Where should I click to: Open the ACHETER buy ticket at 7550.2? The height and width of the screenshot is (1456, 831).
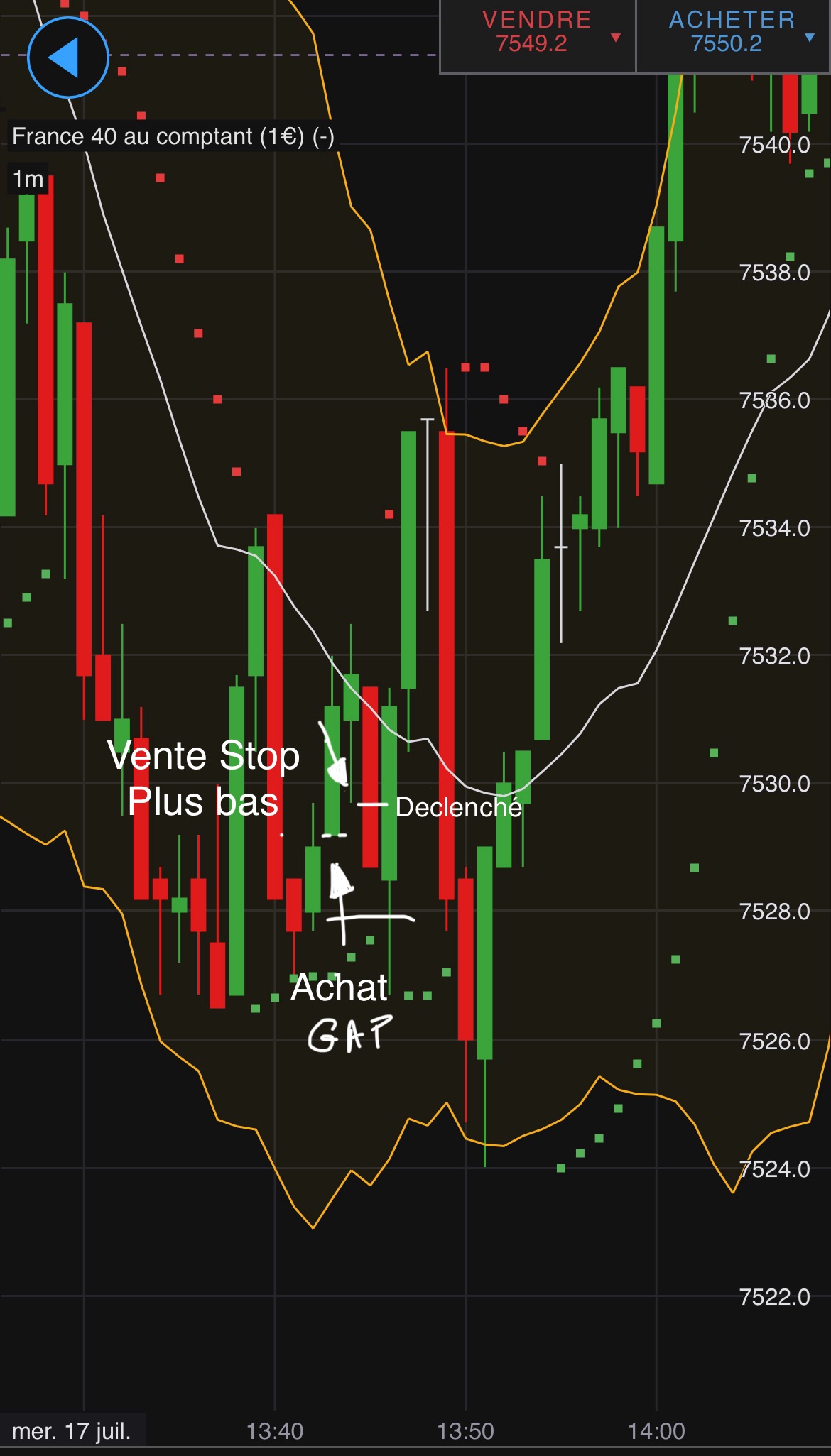pyautogui.click(x=732, y=33)
